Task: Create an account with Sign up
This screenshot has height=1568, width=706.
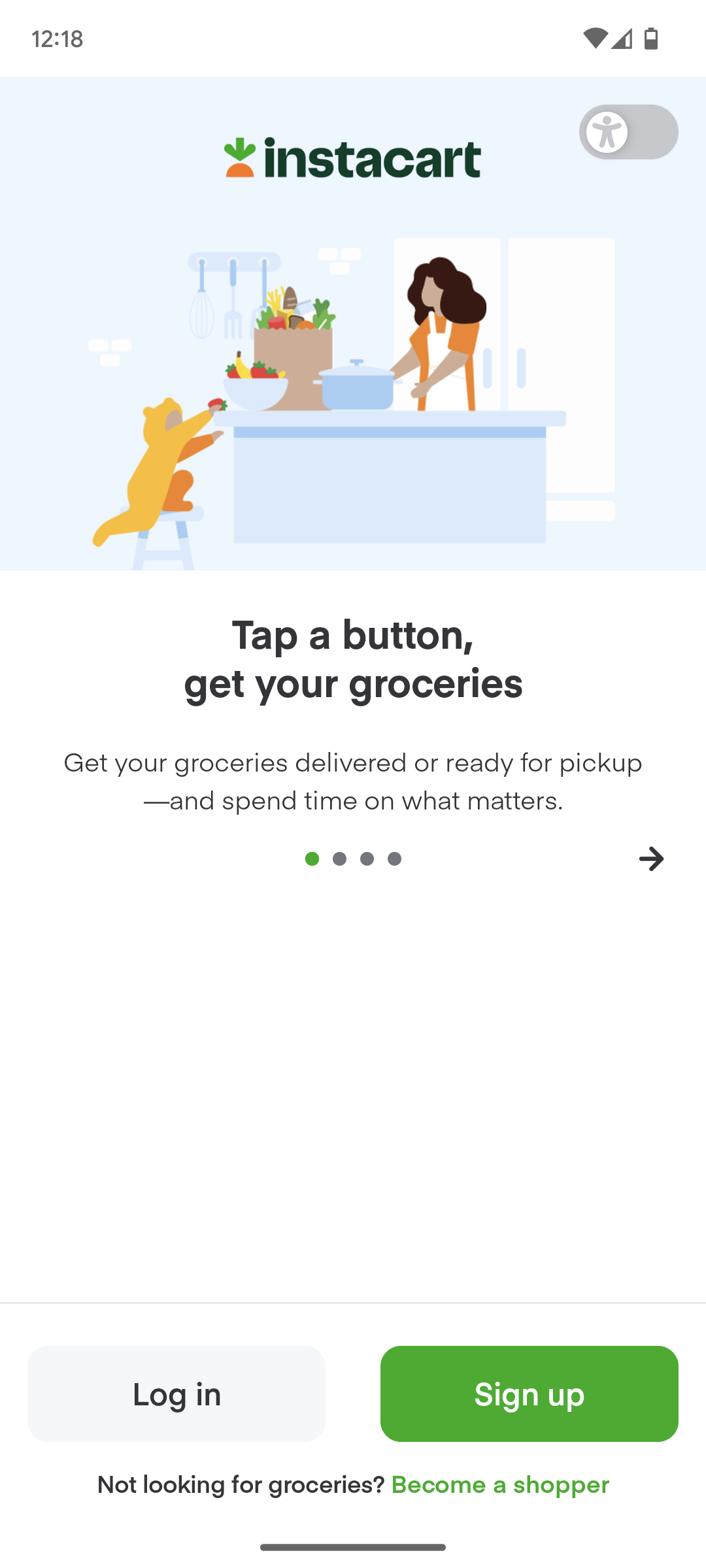Action: (529, 1394)
